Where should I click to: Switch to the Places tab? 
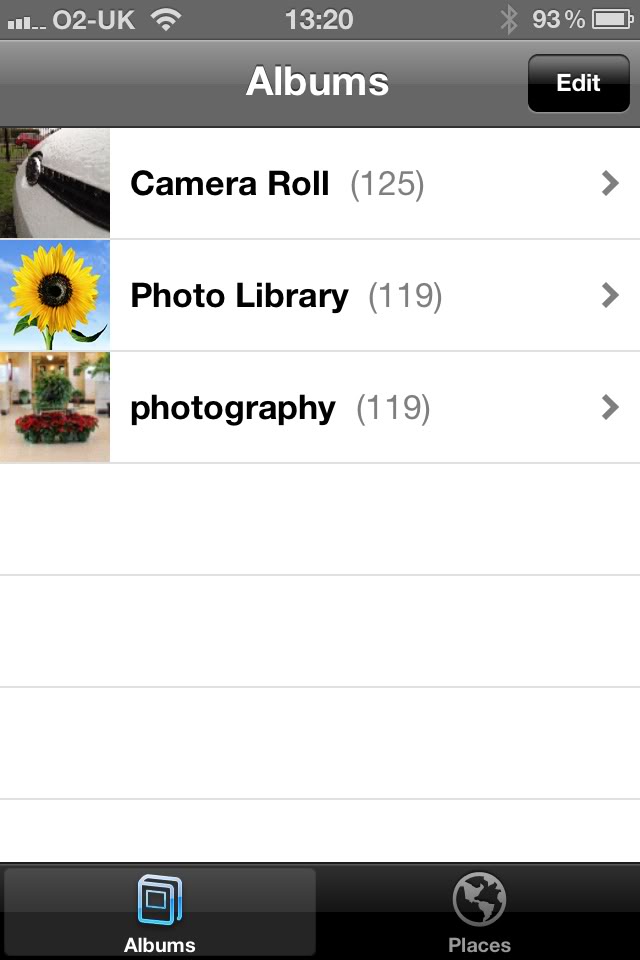click(479, 912)
